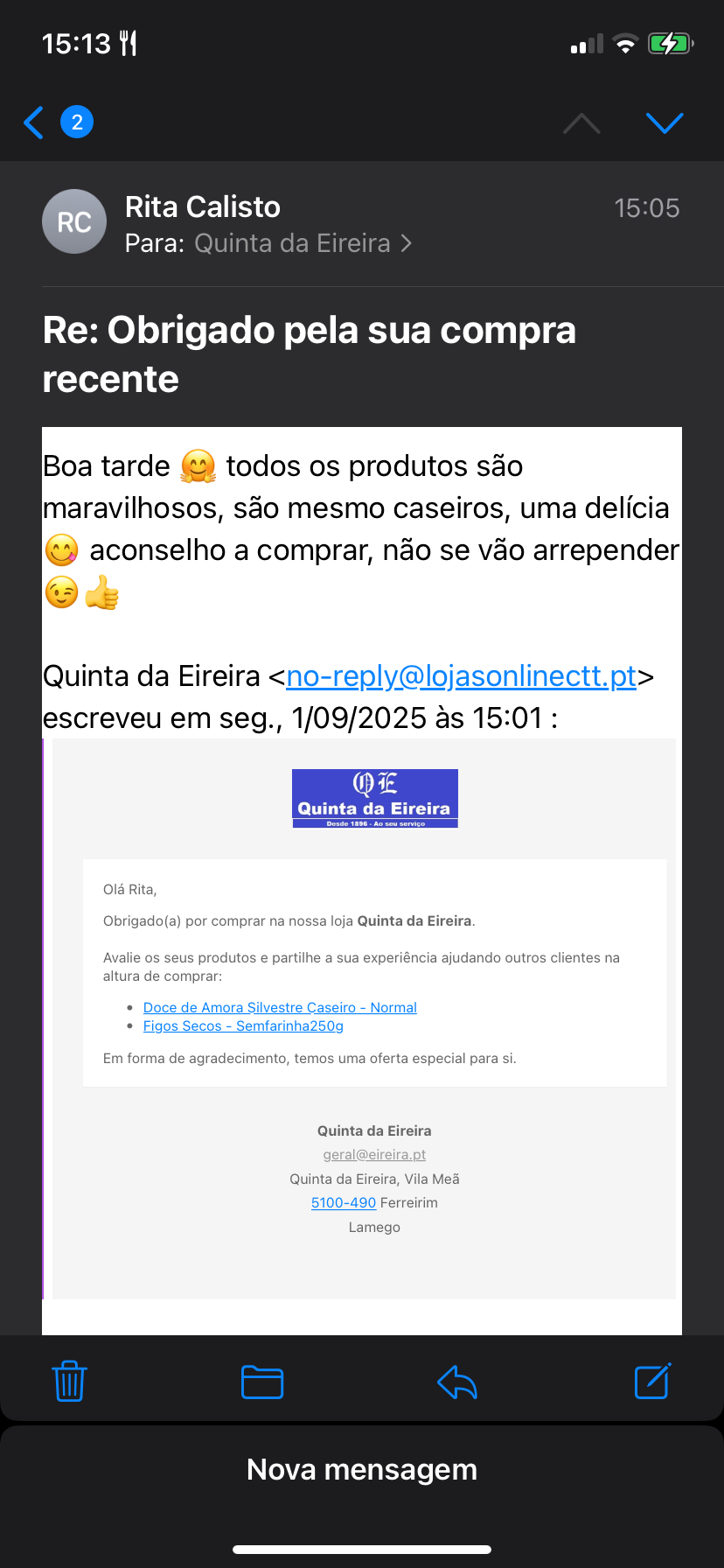Delete this email with the trash icon
The width and height of the screenshot is (724, 1568).
click(x=70, y=1382)
